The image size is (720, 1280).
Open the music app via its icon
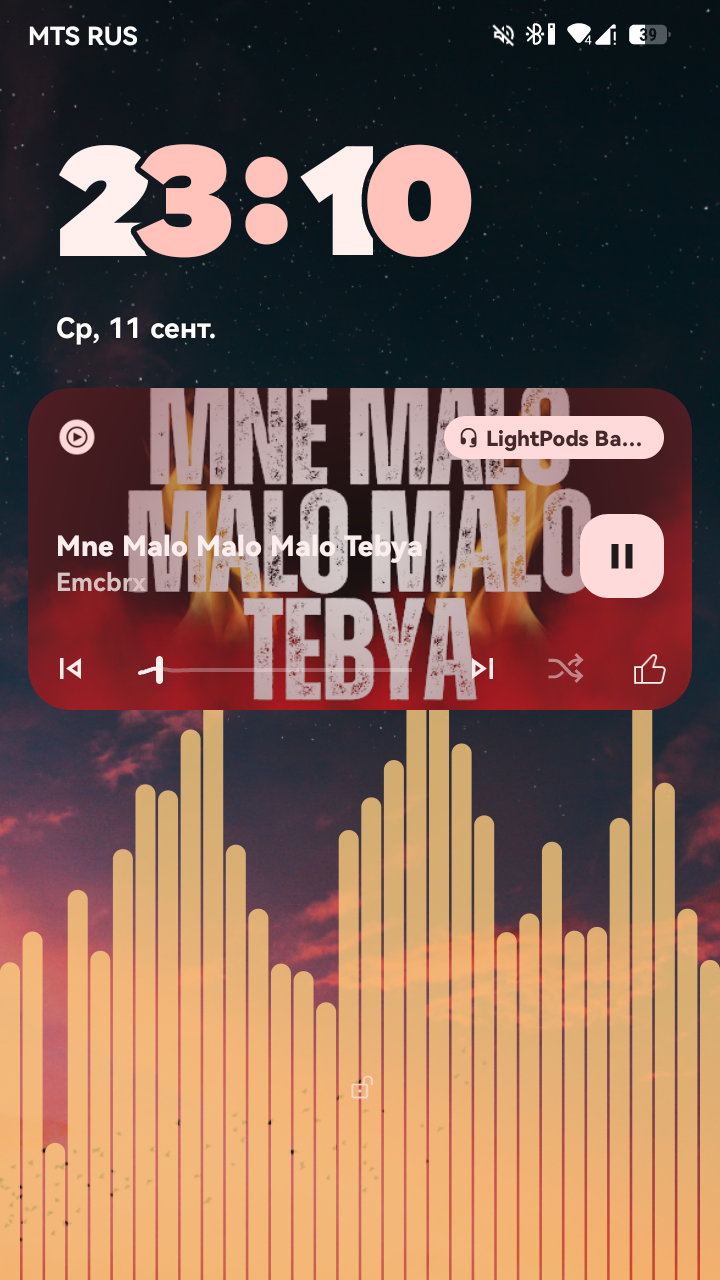(x=77, y=437)
